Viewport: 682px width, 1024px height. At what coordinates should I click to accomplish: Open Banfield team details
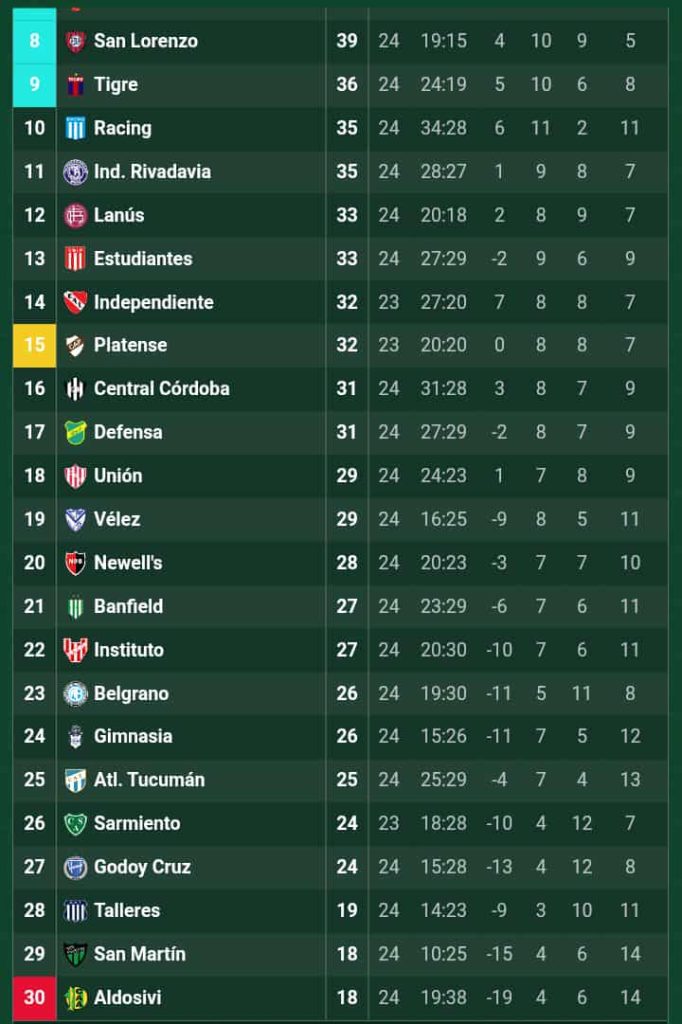point(128,606)
